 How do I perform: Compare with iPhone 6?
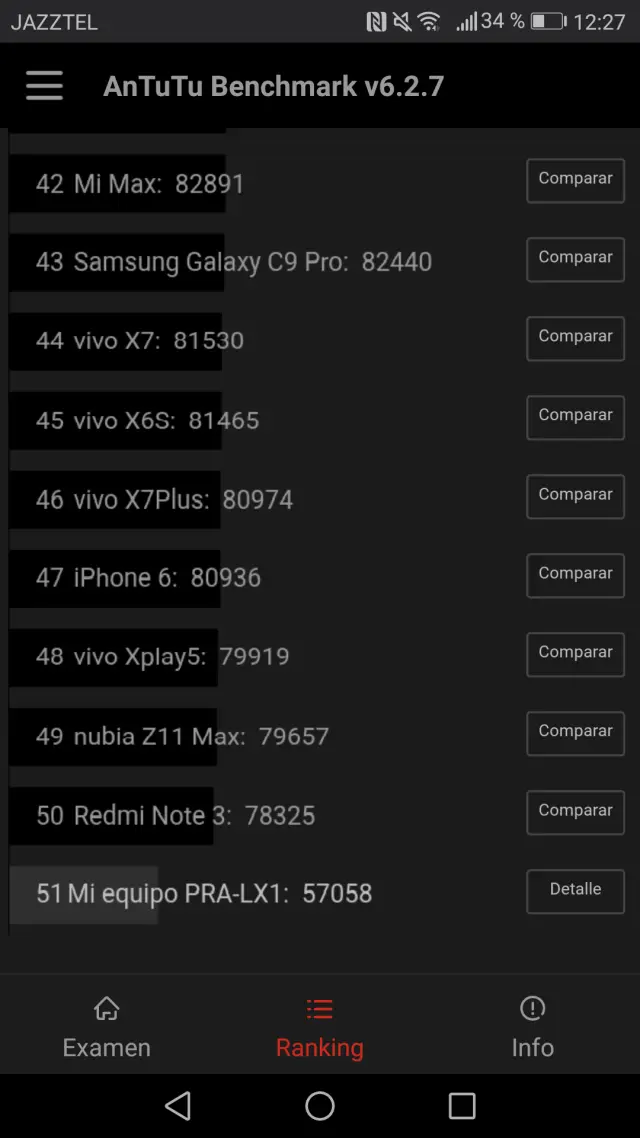coord(575,575)
